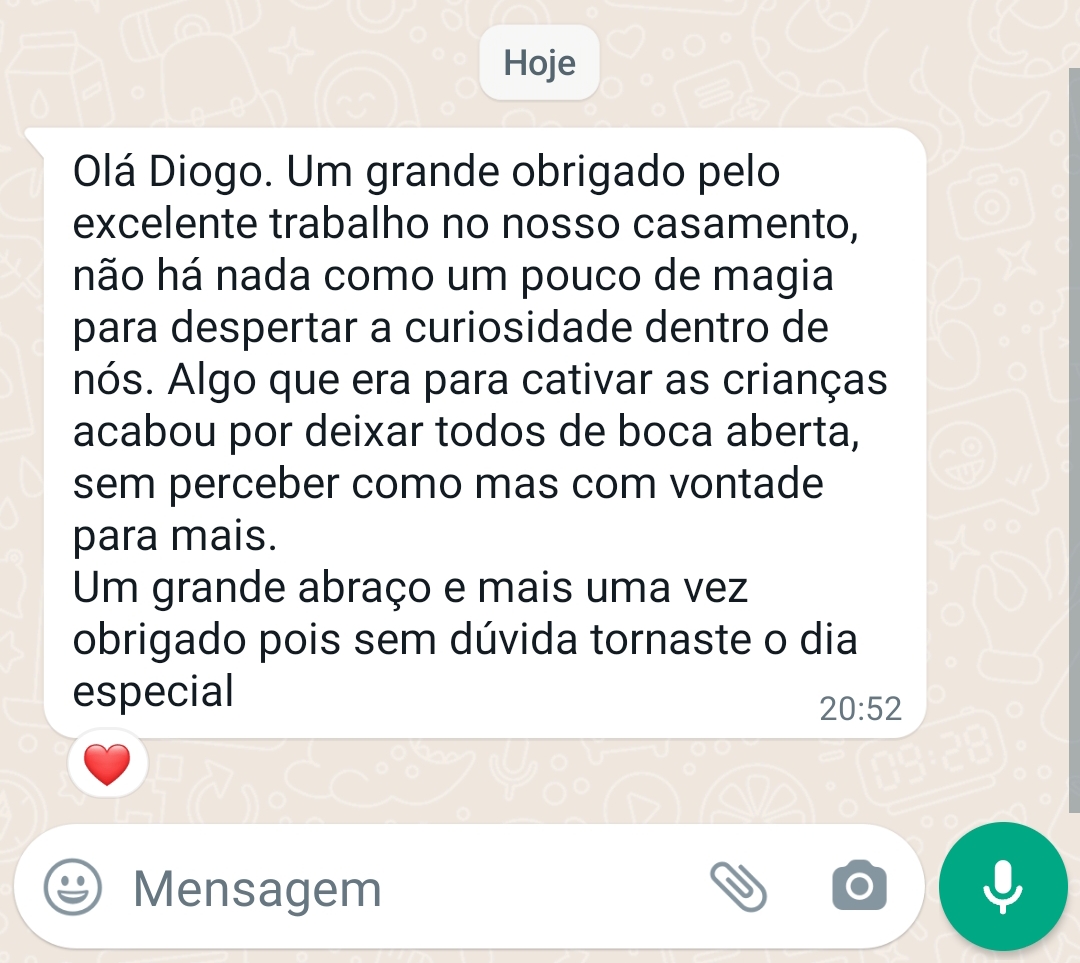Tap the Mensagem text field

coord(400,888)
